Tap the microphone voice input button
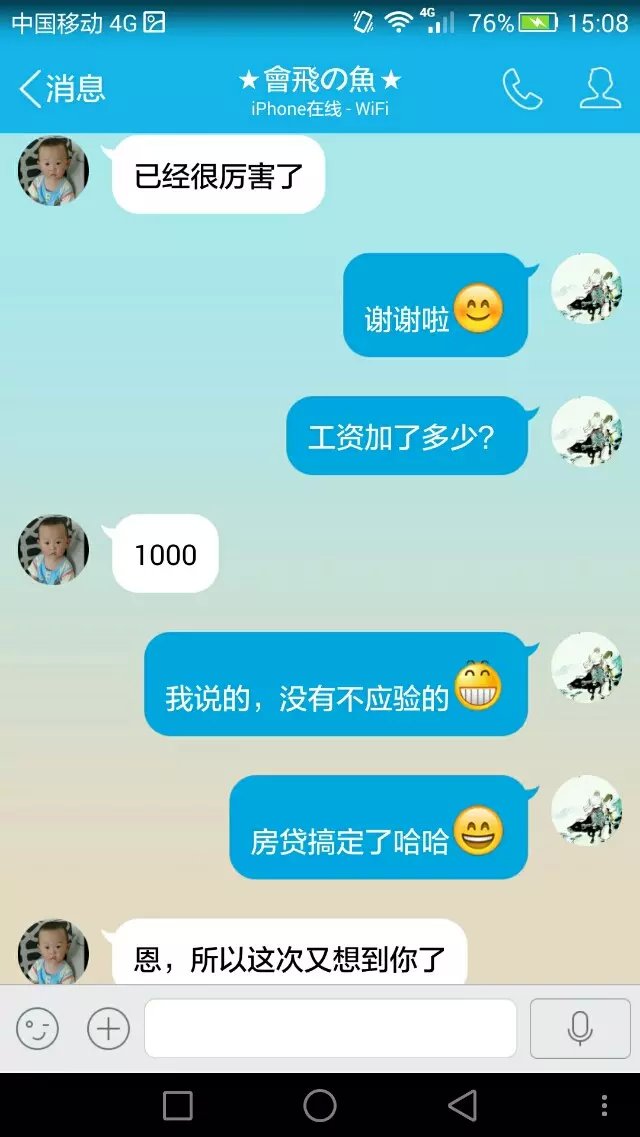Viewport: 640px width, 1137px height. [x=580, y=1028]
